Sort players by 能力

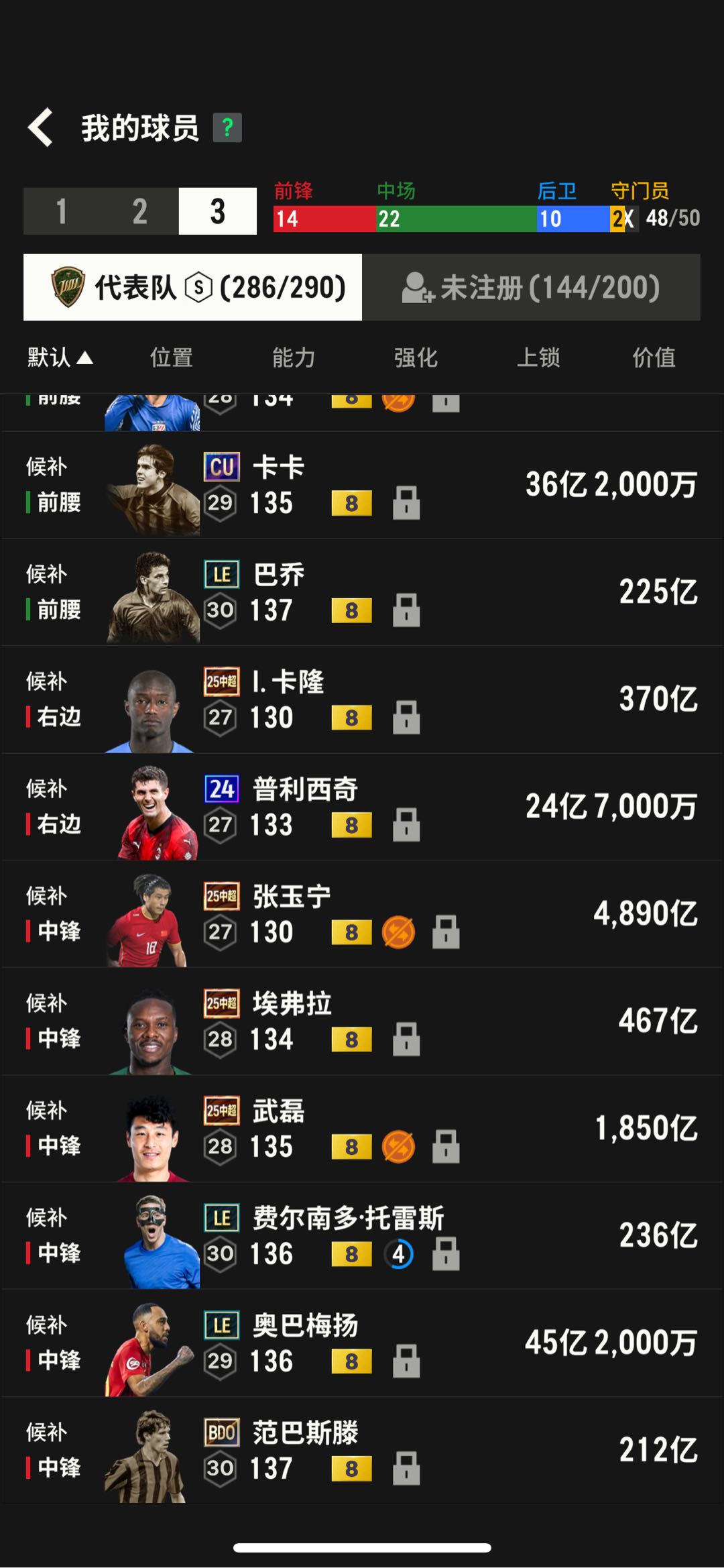coord(294,357)
